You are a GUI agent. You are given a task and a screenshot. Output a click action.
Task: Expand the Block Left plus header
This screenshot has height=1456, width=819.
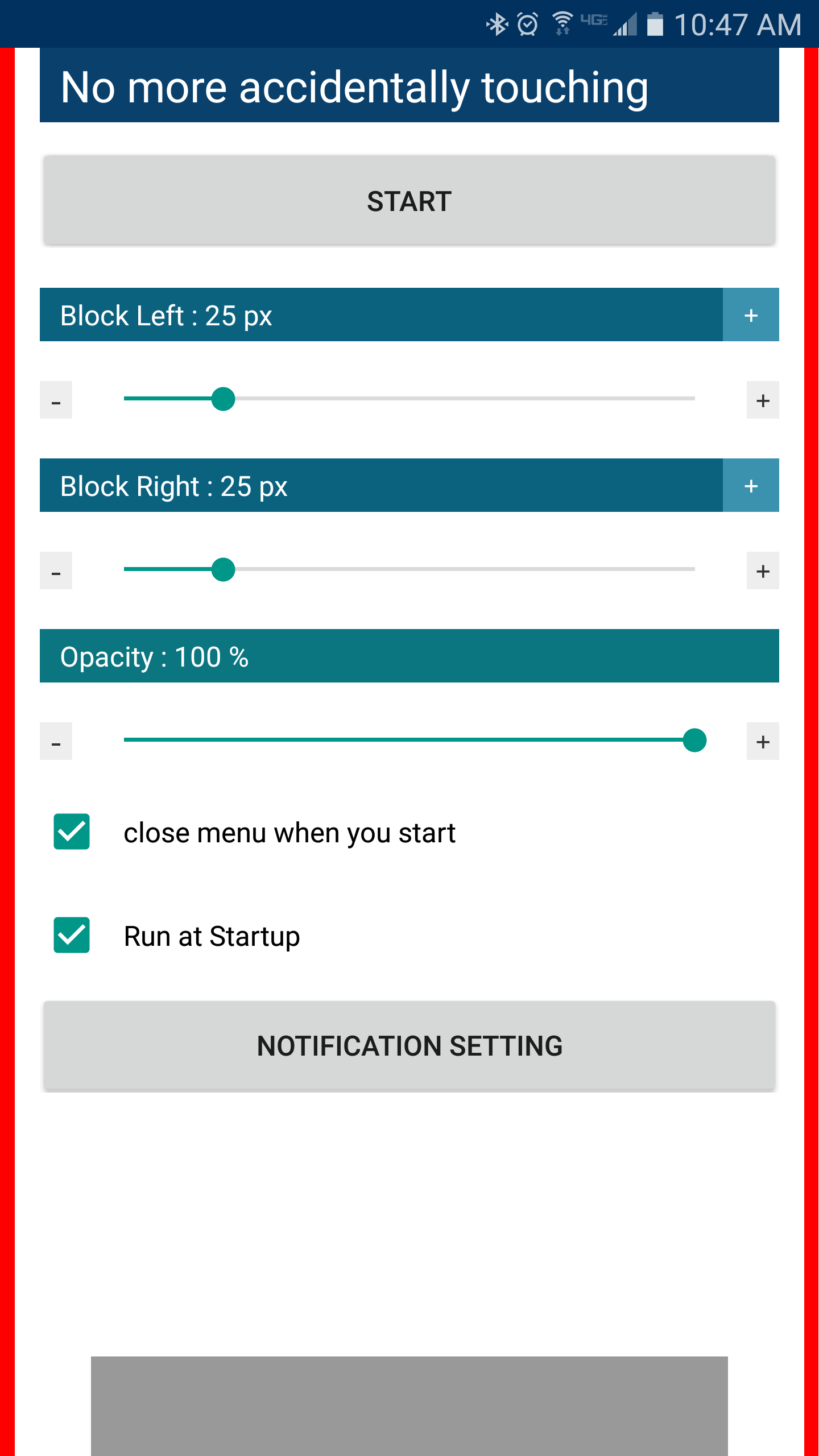click(751, 315)
